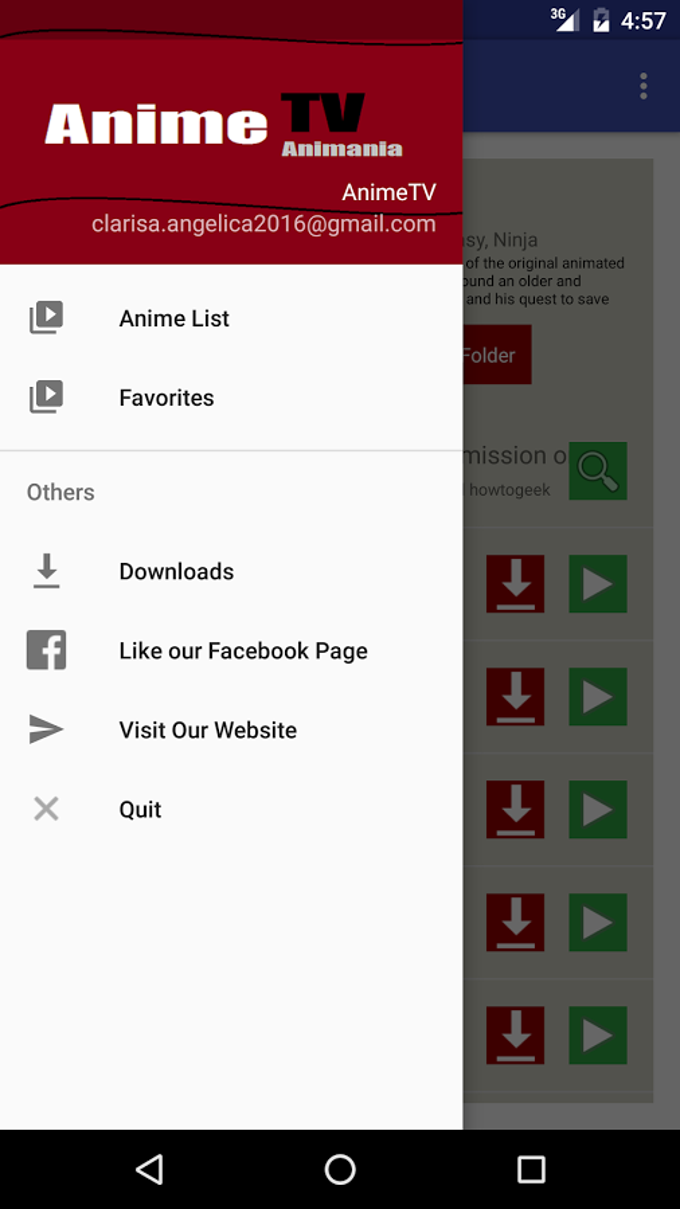Go to Favorites

point(231,397)
